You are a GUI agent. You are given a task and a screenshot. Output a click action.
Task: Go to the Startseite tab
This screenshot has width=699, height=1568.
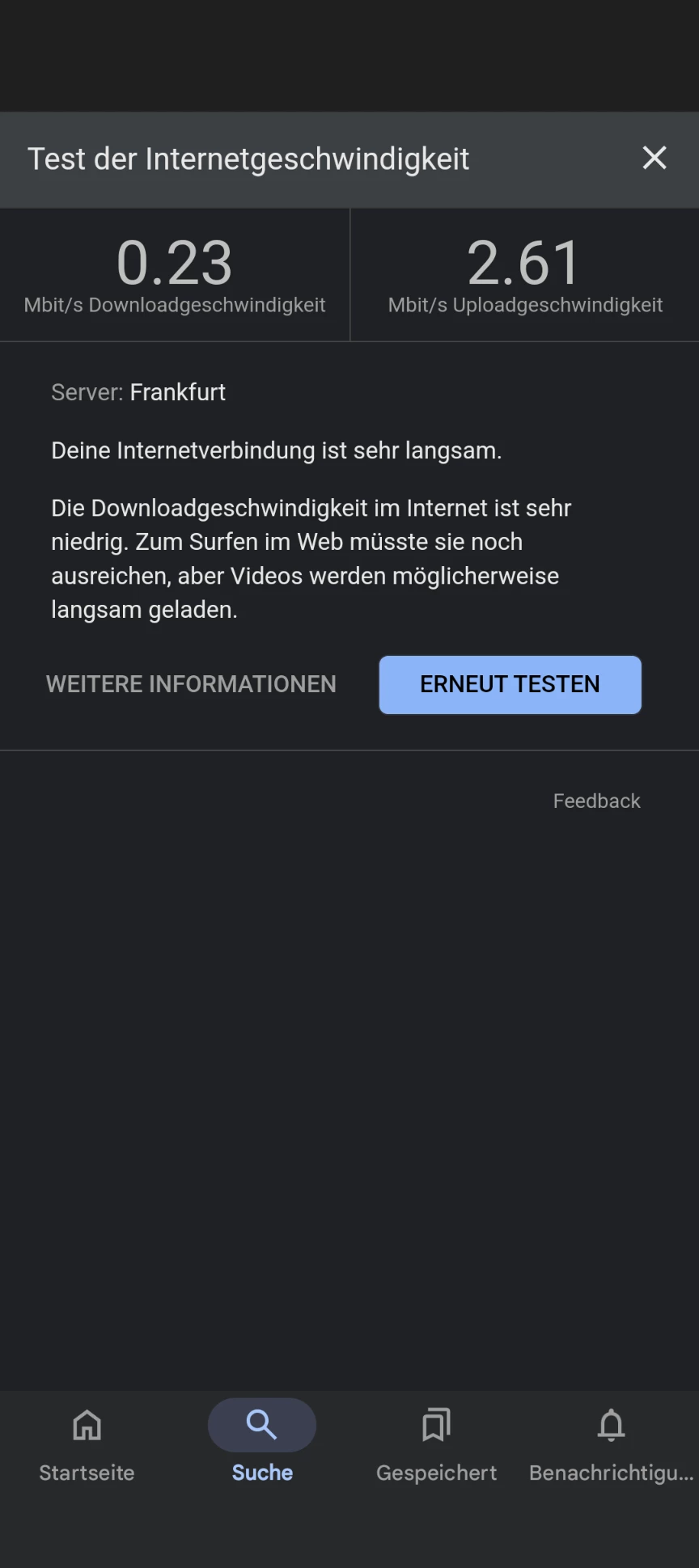pos(87,1444)
